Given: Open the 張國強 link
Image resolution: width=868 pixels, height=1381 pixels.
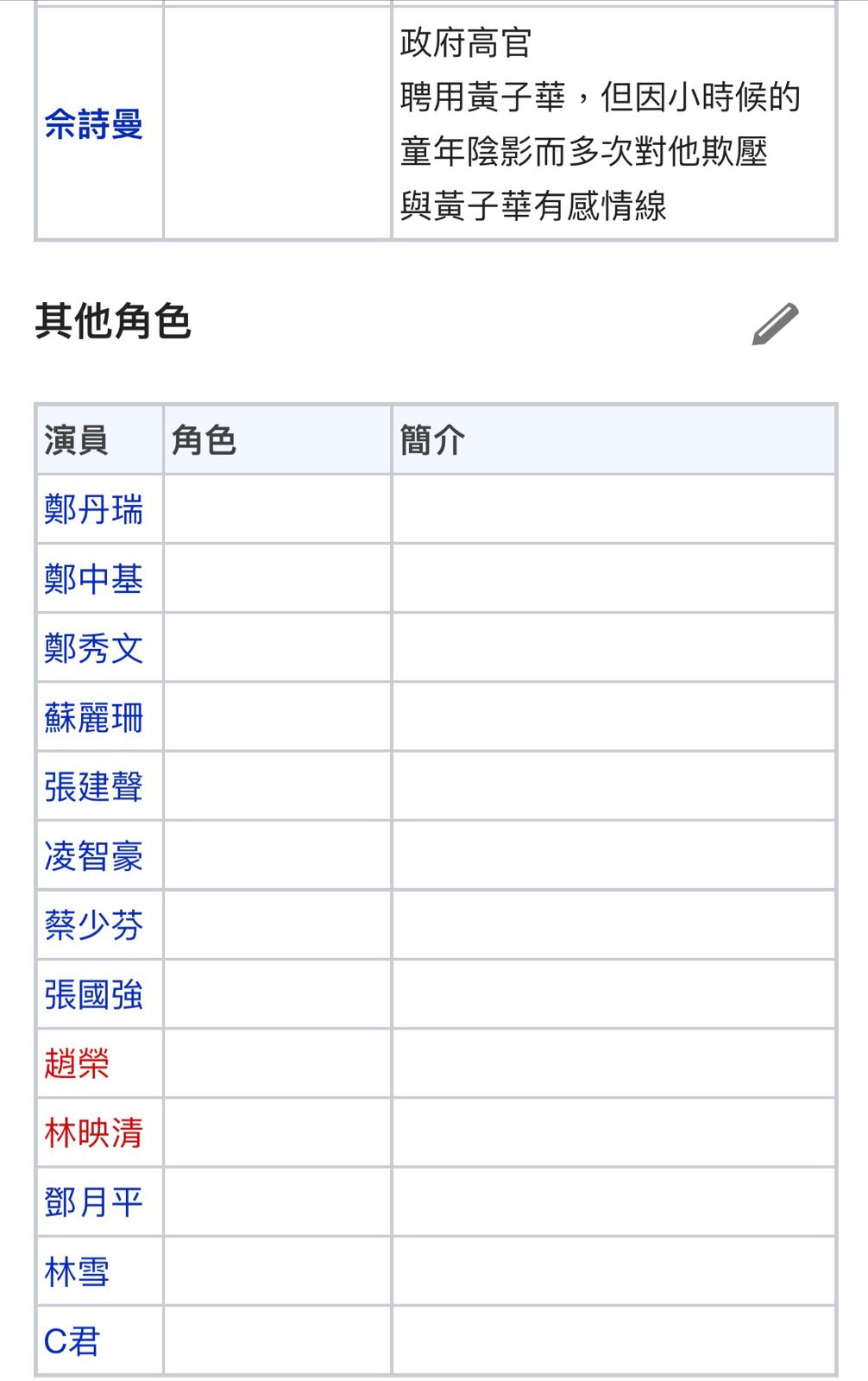Looking at the screenshot, I should click(93, 994).
